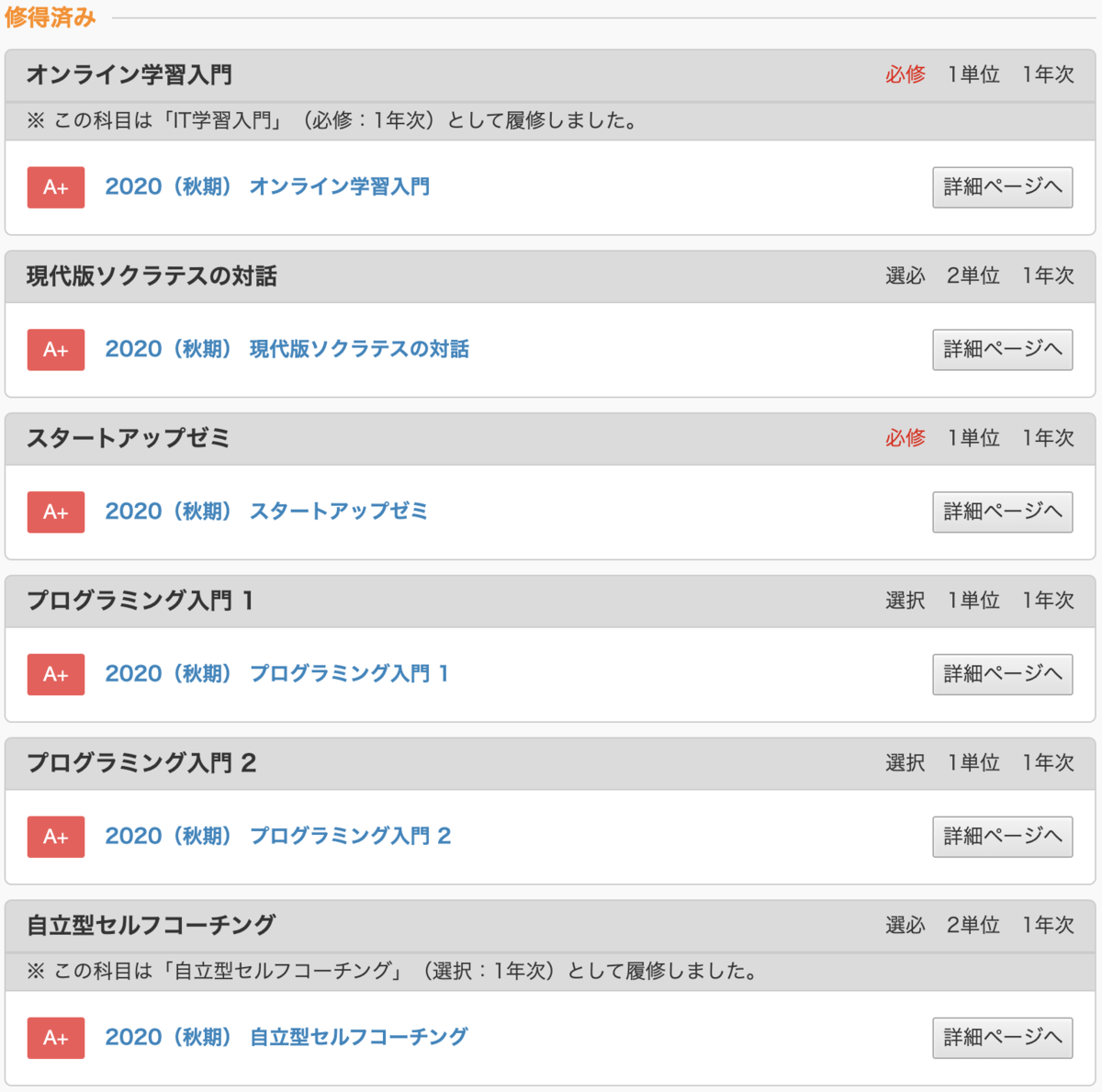This screenshot has height=1092, width=1102.
Task: Select 詳細ページへ for プログラミング入門 1
Action: 1002,674
